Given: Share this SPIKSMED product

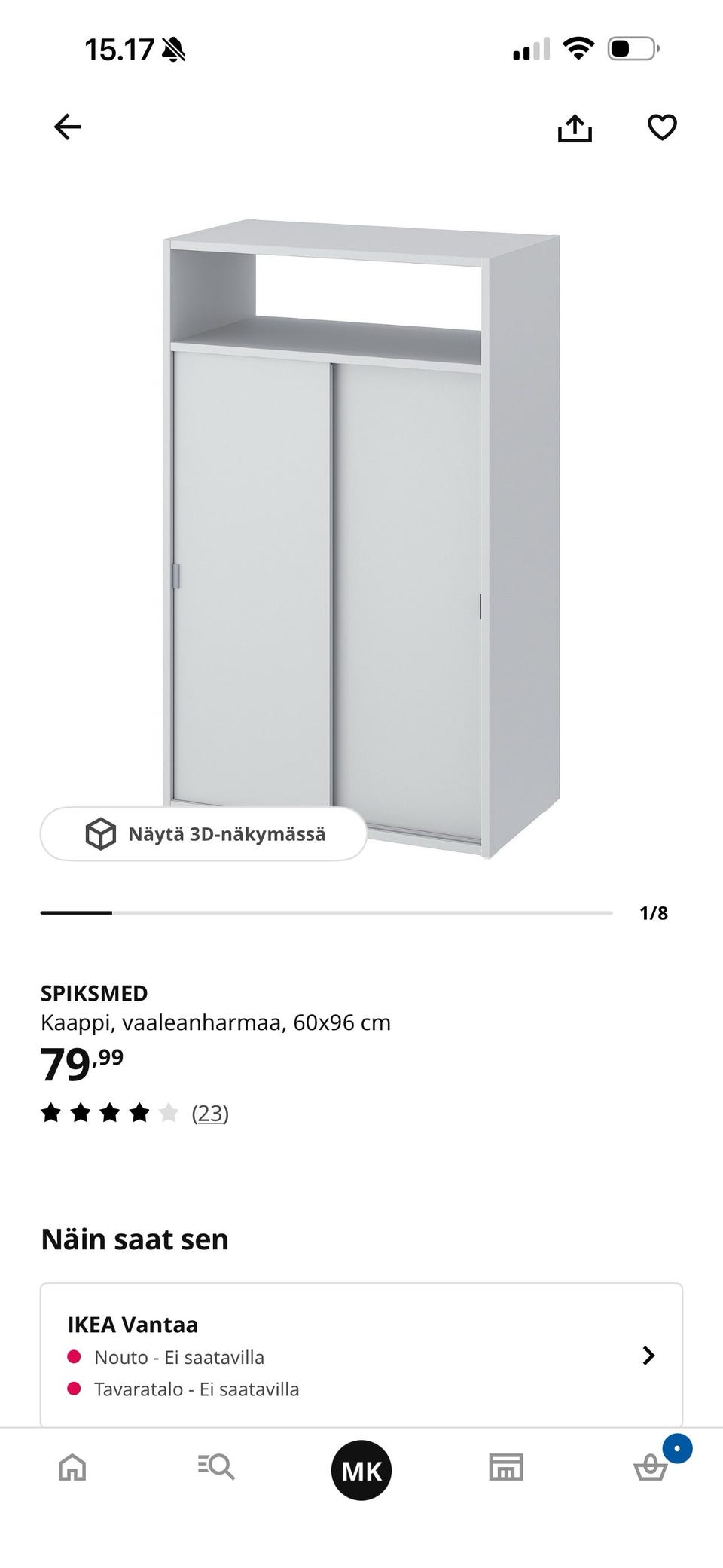Looking at the screenshot, I should tap(575, 127).
